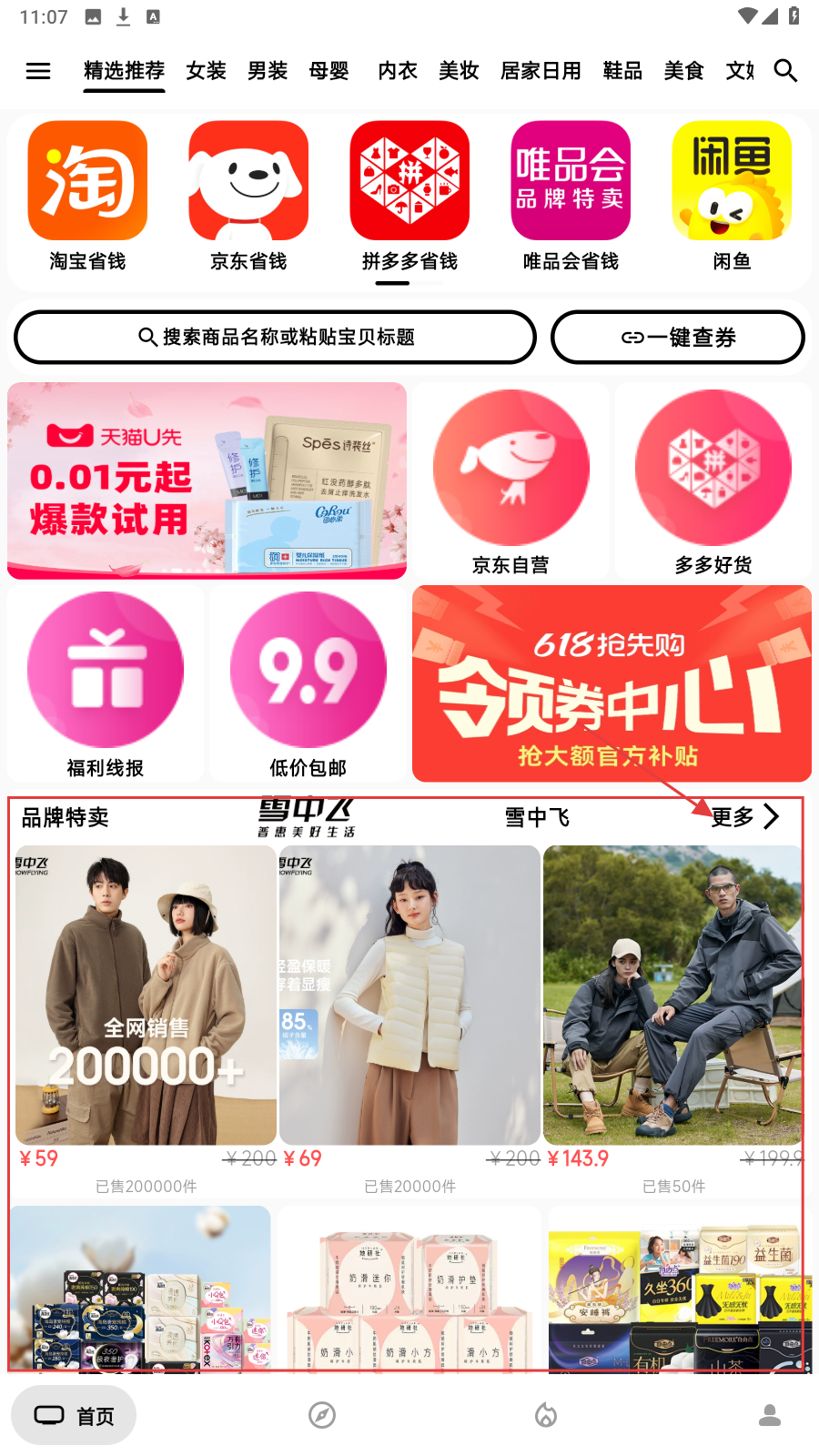This screenshot has width=819, height=1456.
Task: Open 唯品会省钱 shortcut
Action: 571,196
